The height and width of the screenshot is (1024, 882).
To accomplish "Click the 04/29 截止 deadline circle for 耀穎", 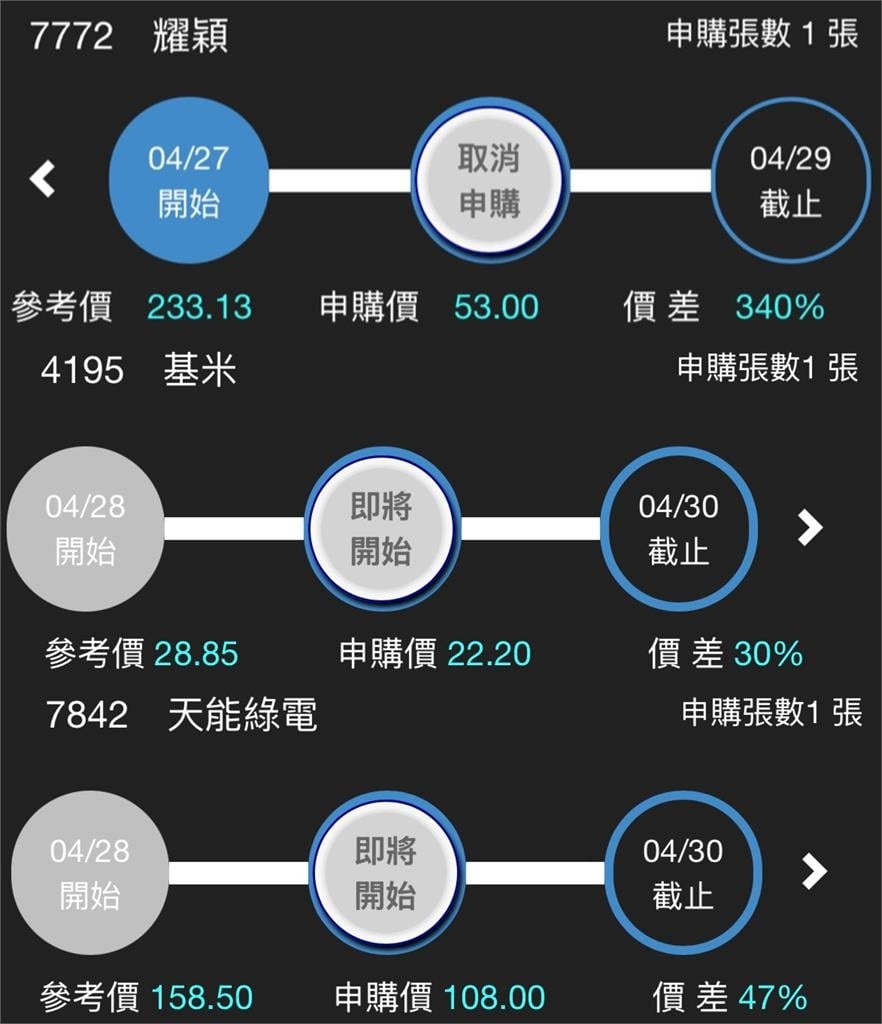I will coord(790,180).
